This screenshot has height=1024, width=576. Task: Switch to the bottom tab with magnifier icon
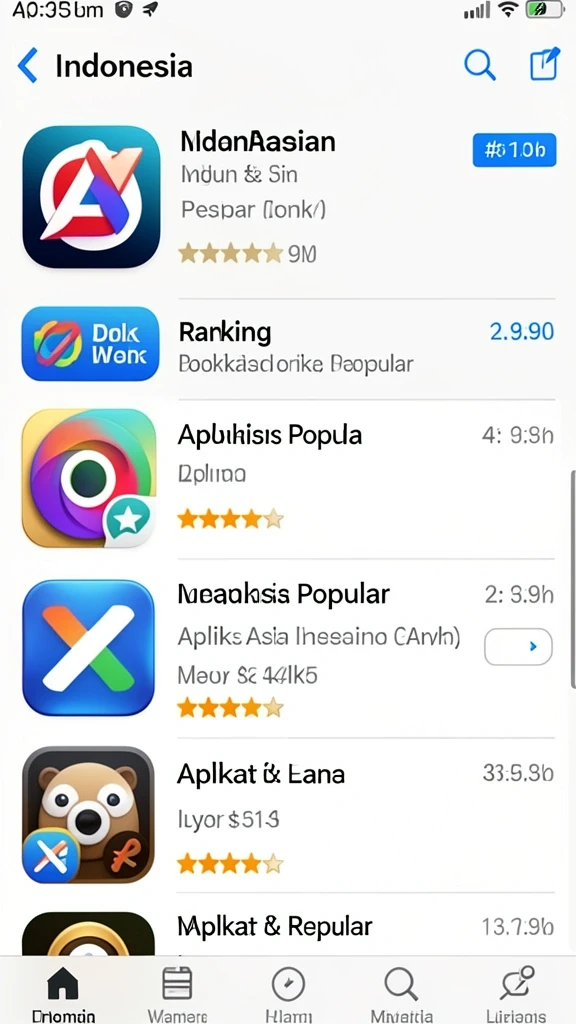click(x=401, y=991)
